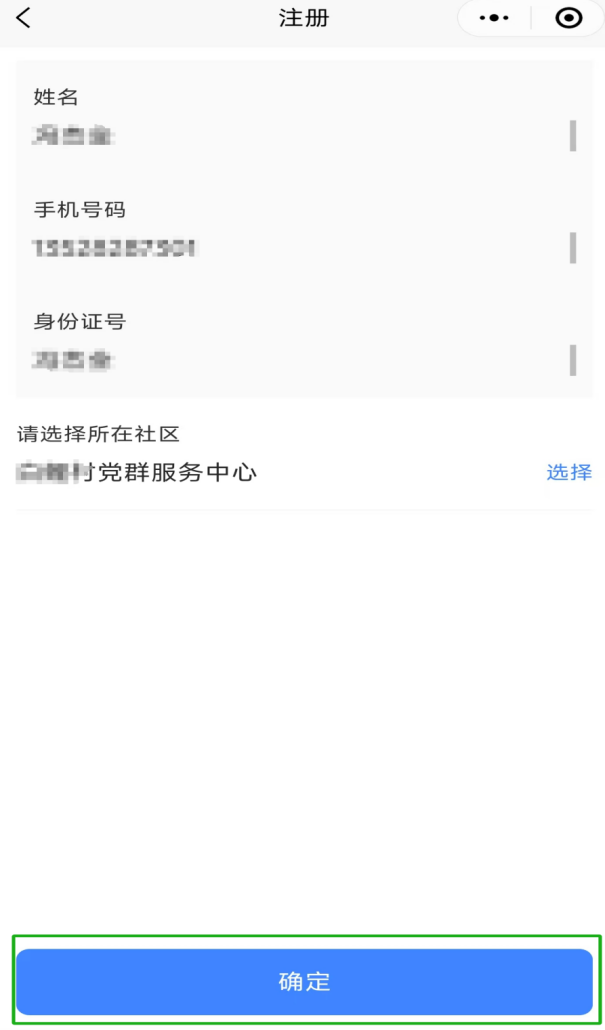This screenshot has height=1030, width=605.
Task: Focus the 身份证号 input field
Action: pos(300,359)
